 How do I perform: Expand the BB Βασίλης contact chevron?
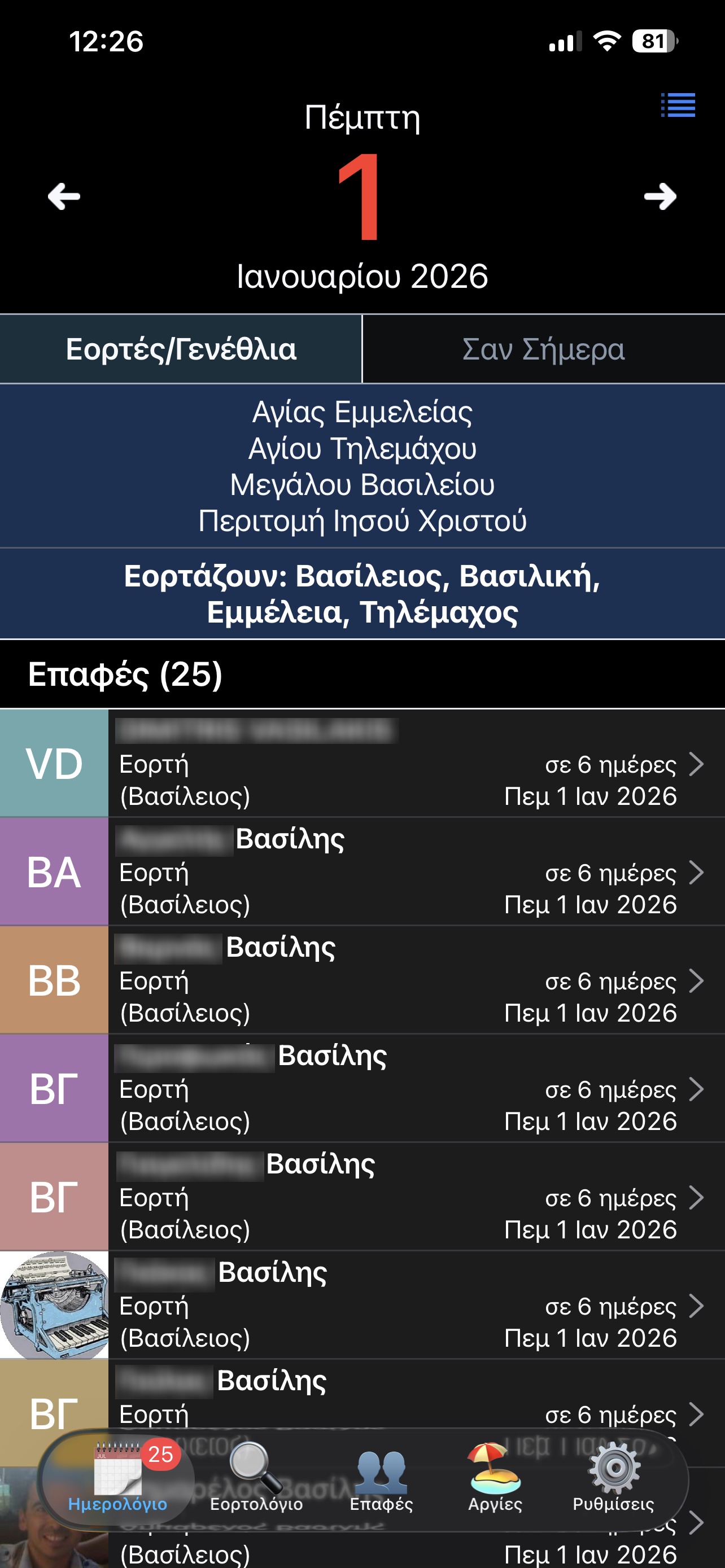pos(697,980)
